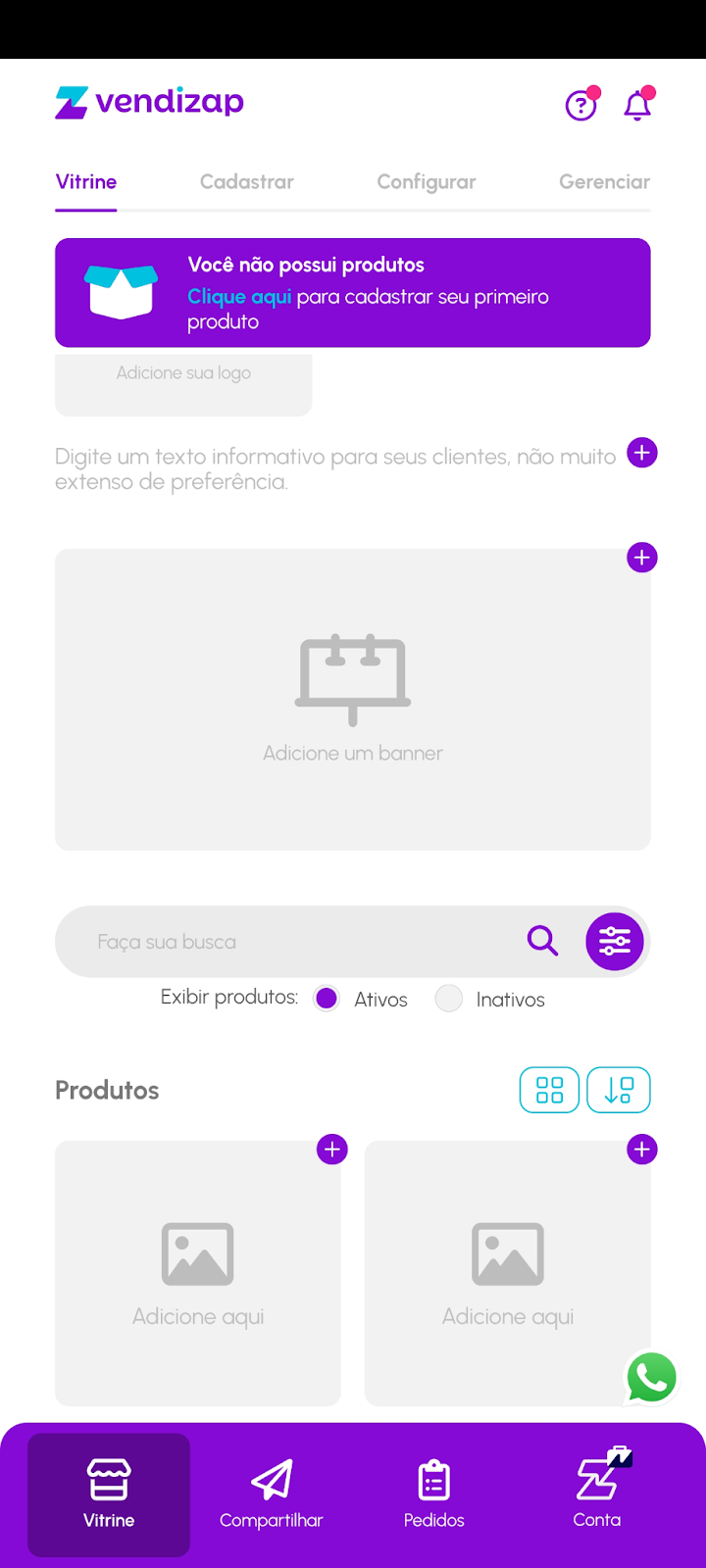Tap plus icon to add informative text
The height and width of the screenshot is (1568, 706).
(642, 453)
